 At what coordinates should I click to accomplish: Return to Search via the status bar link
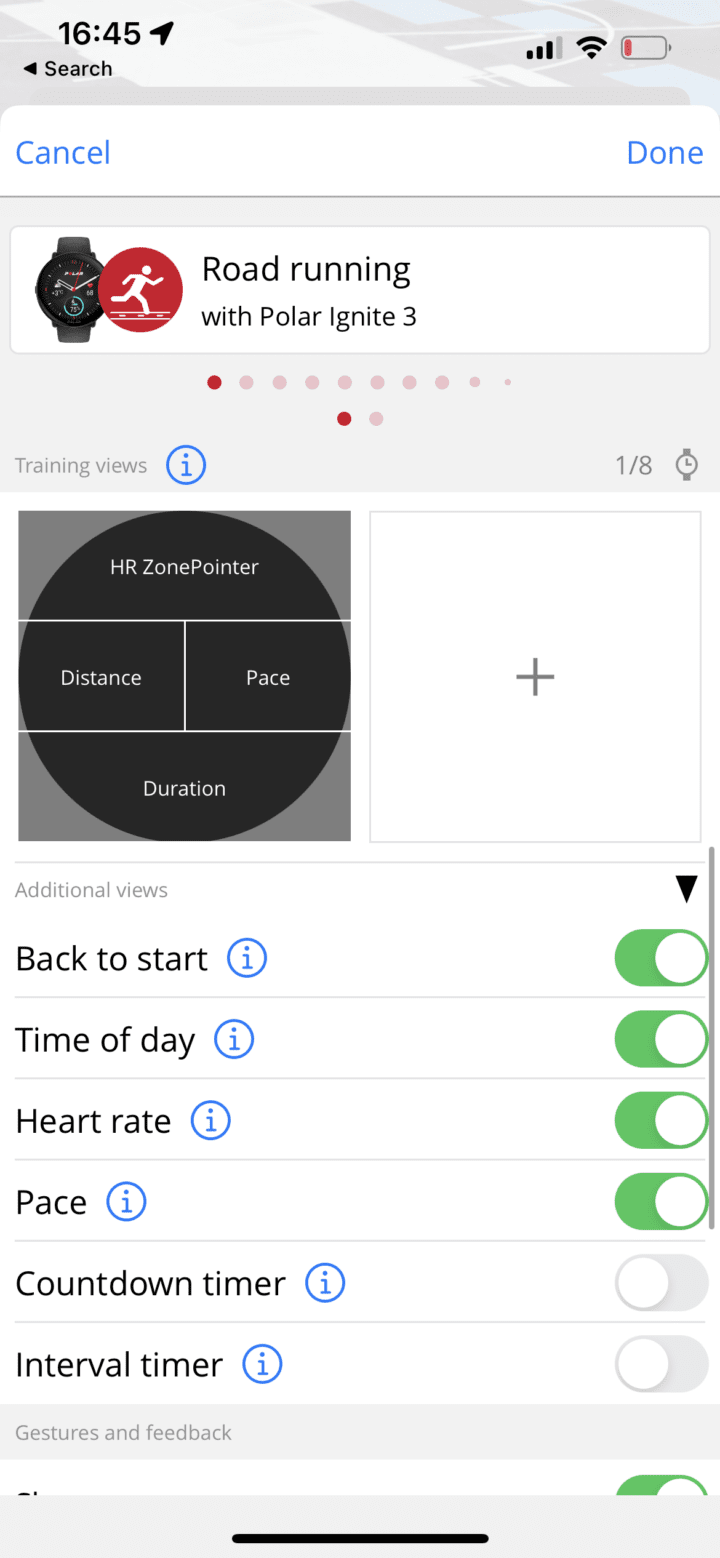click(67, 69)
